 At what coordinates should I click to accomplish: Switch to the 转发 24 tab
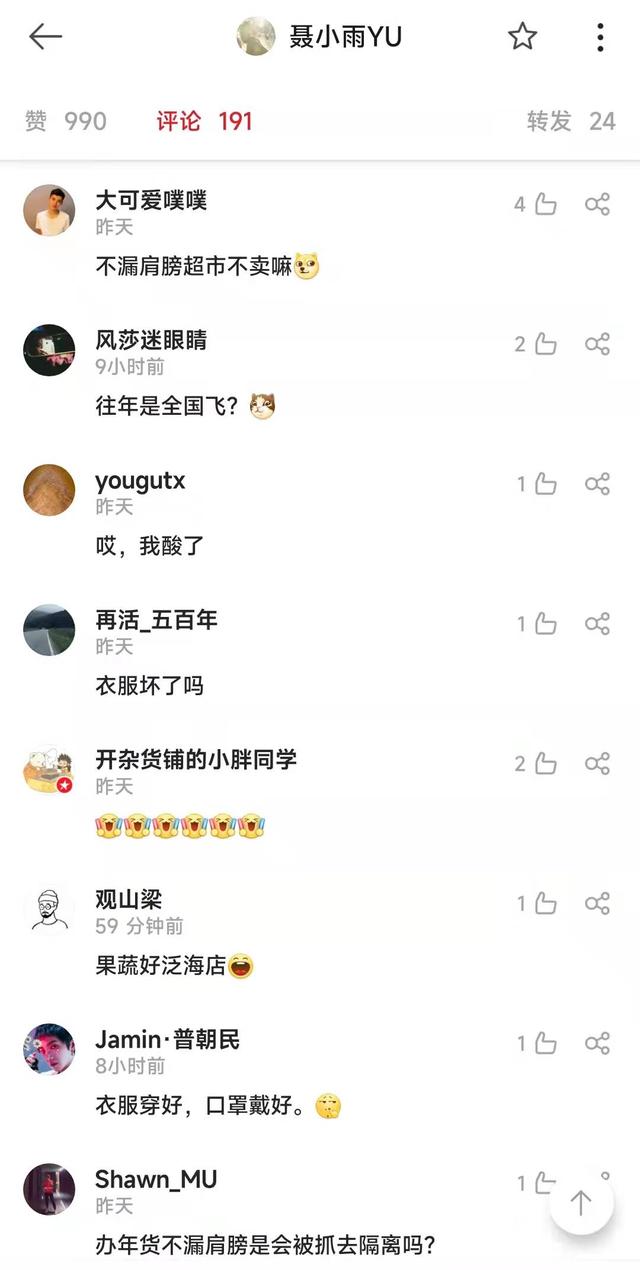(571, 121)
